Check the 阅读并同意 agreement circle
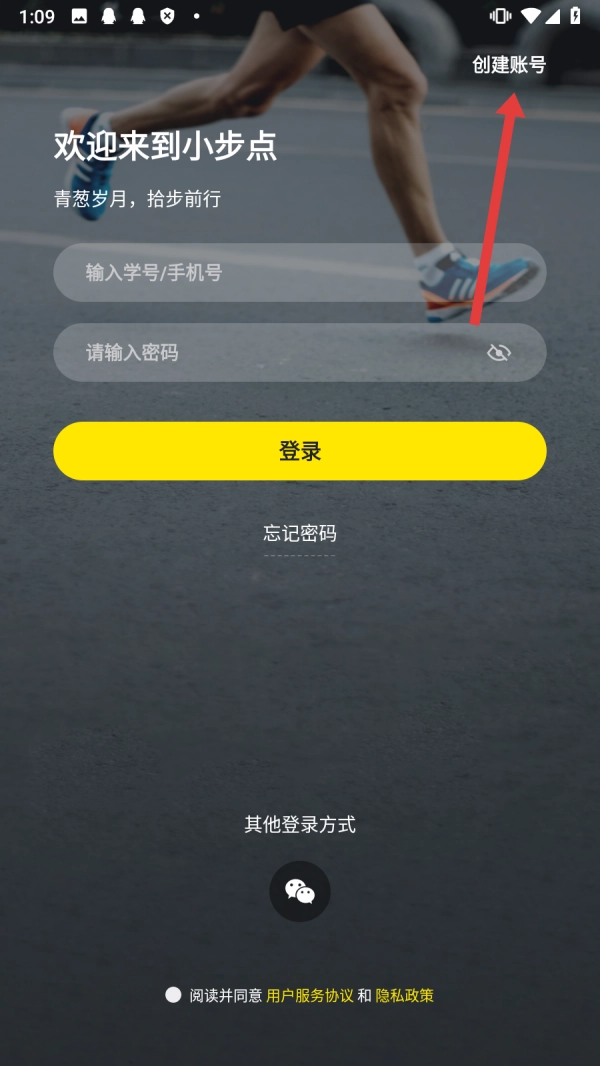Image resolution: width=600 pixels, height=1066 pixels. click(173, 995)
